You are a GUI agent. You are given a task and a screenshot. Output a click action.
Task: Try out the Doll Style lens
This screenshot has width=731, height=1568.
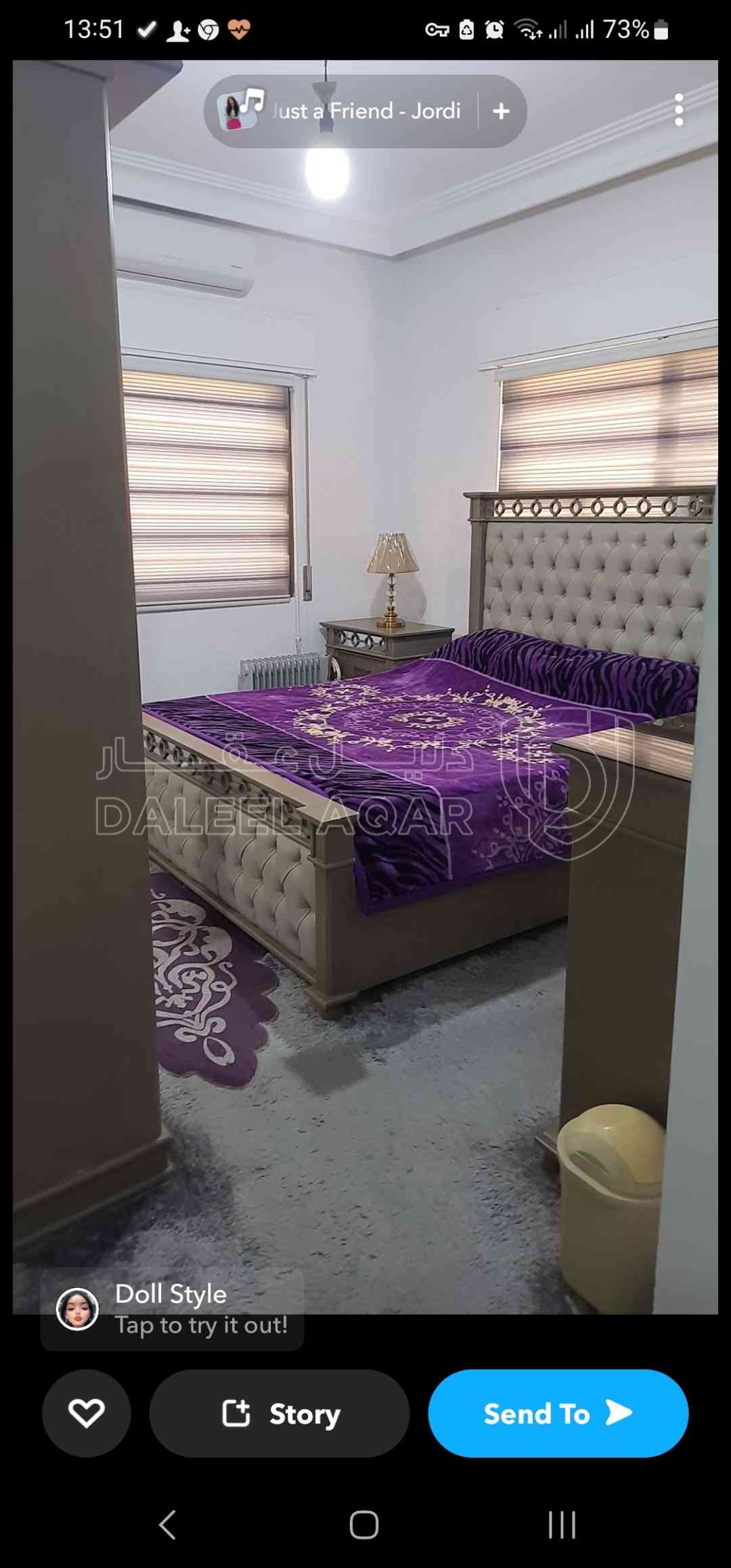click(x=172, y=1309)
